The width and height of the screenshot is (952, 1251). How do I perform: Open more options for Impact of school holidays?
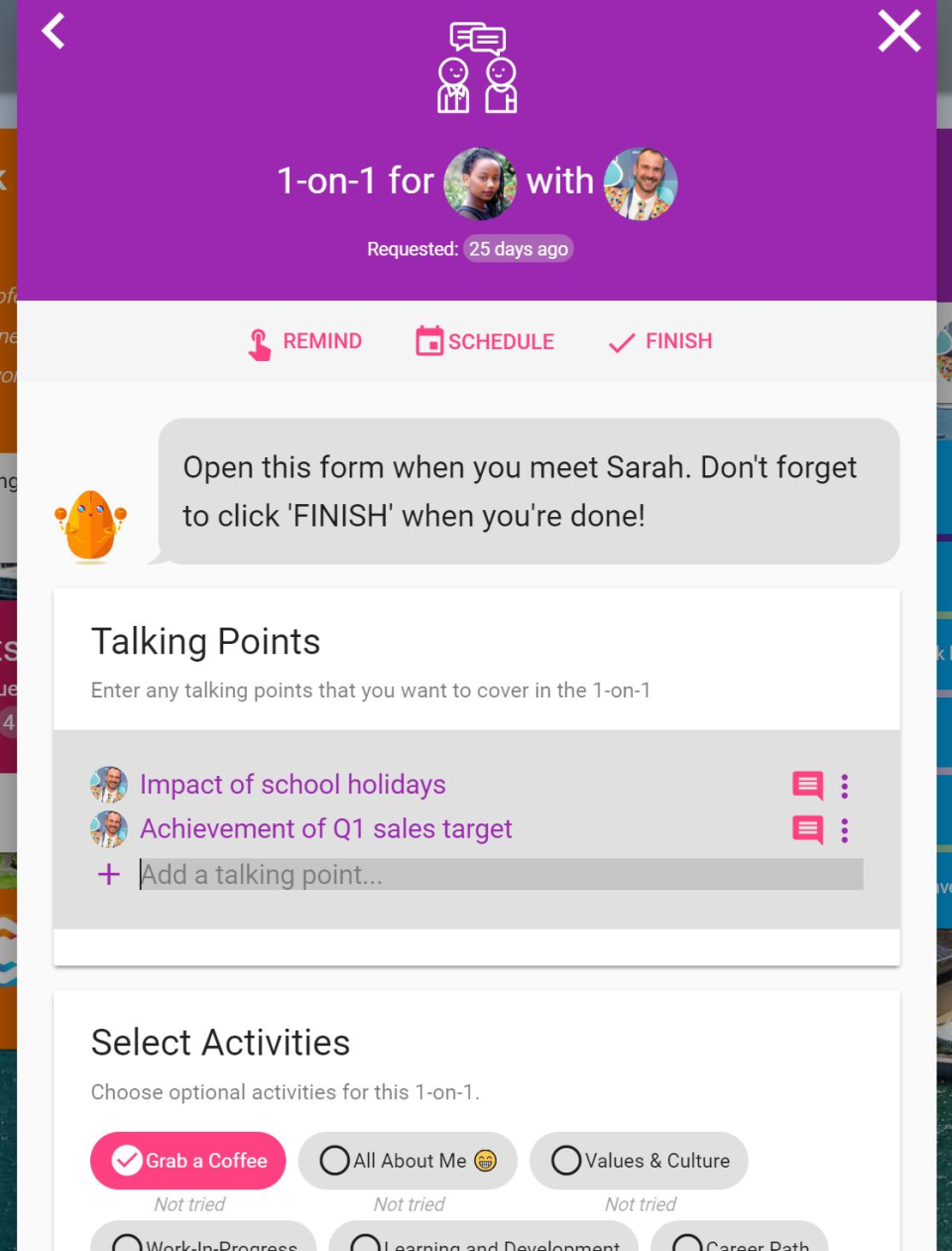tap(845, 786)
